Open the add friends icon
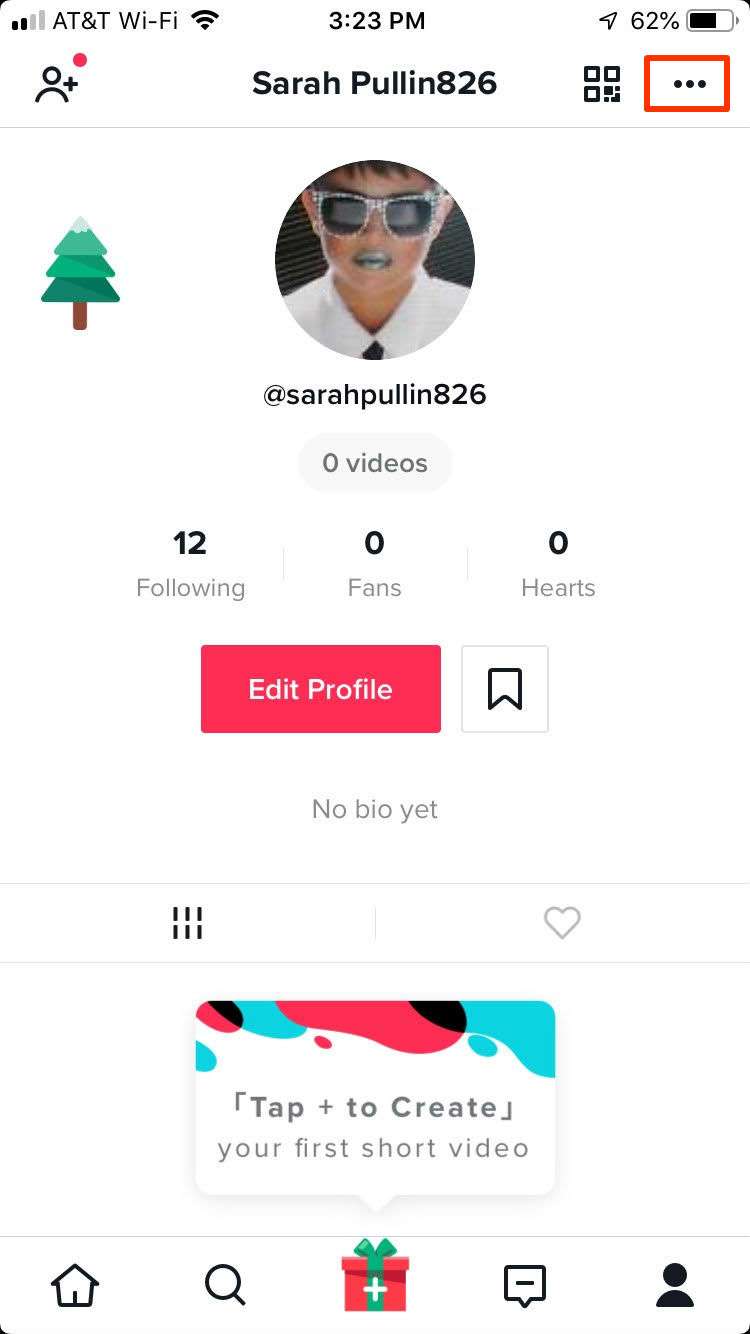This screenshot has width=750, height=1334. click(x=56, y=84)
